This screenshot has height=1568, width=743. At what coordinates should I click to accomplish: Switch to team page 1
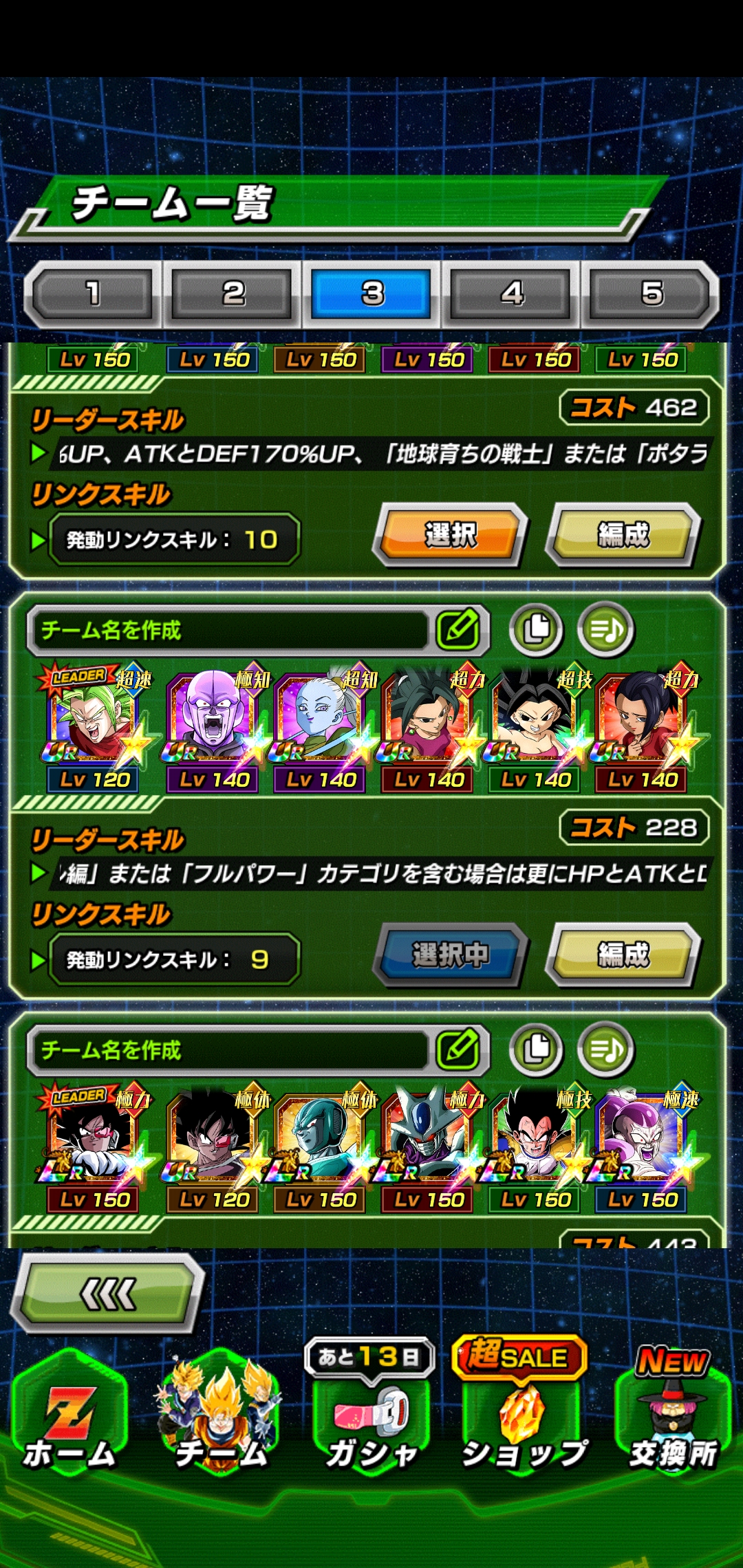93,294
